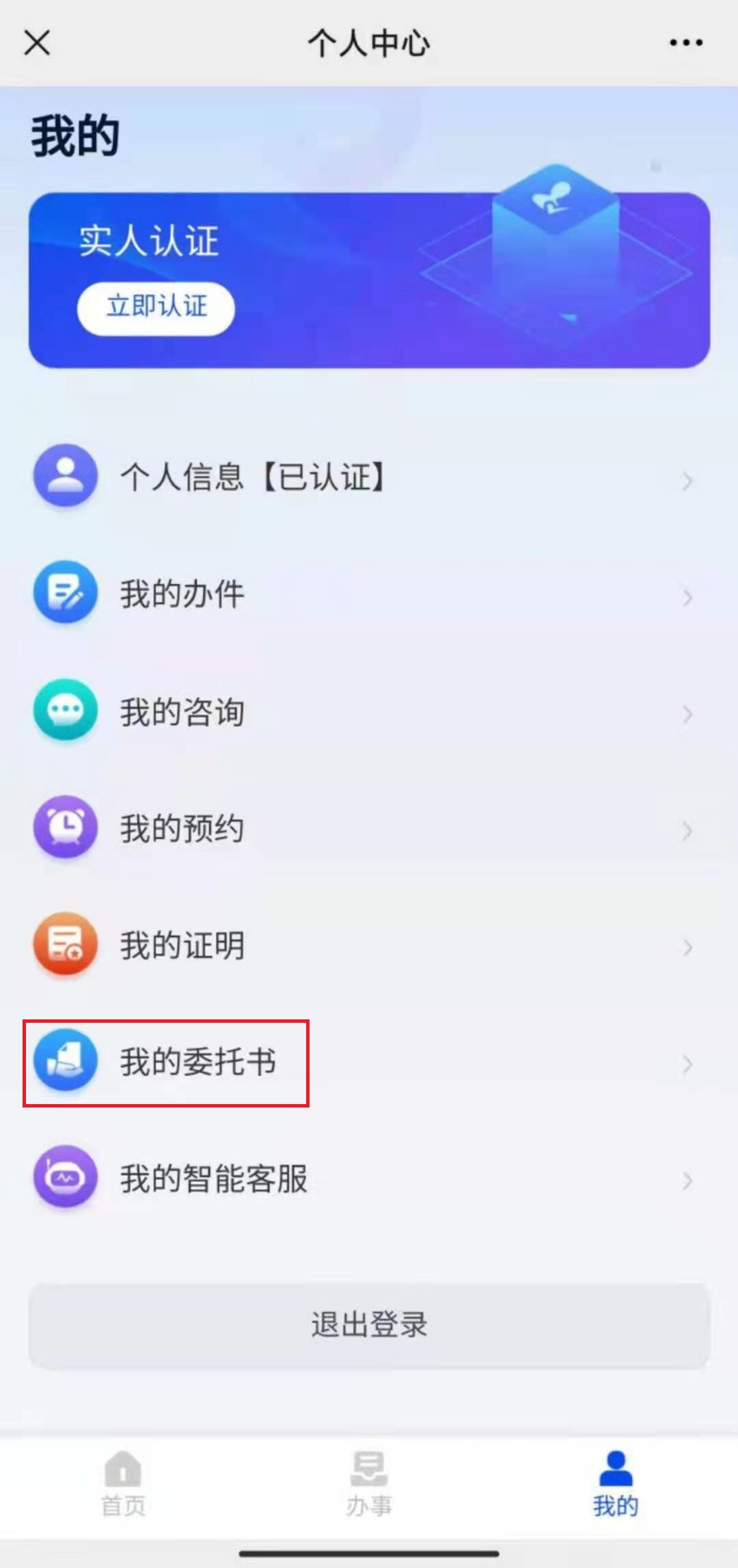Open the 我的预约 alarm clock icon
This screenshot has height=1568, width=738.
[65, 828]
